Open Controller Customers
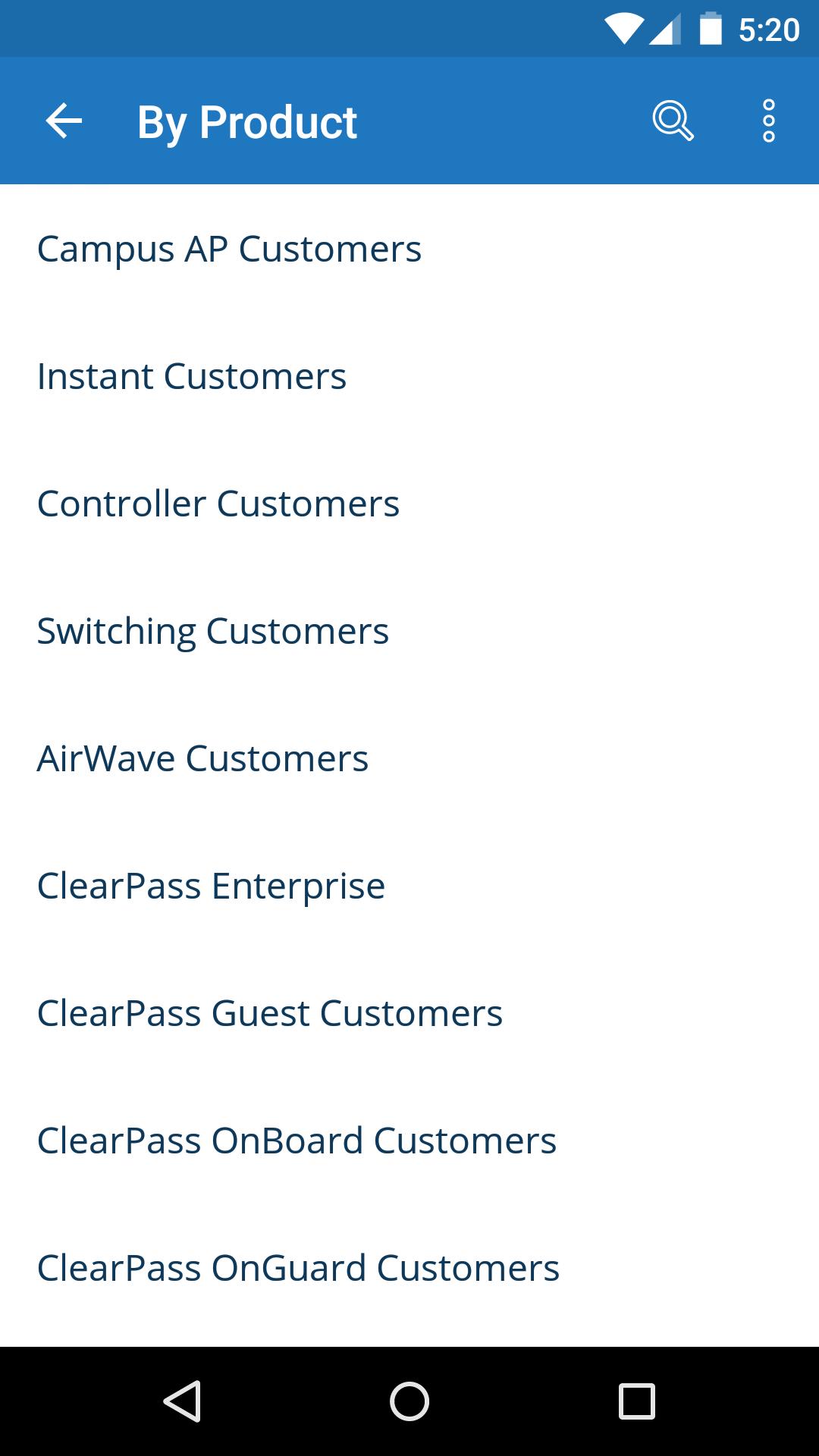 (218, 504)
